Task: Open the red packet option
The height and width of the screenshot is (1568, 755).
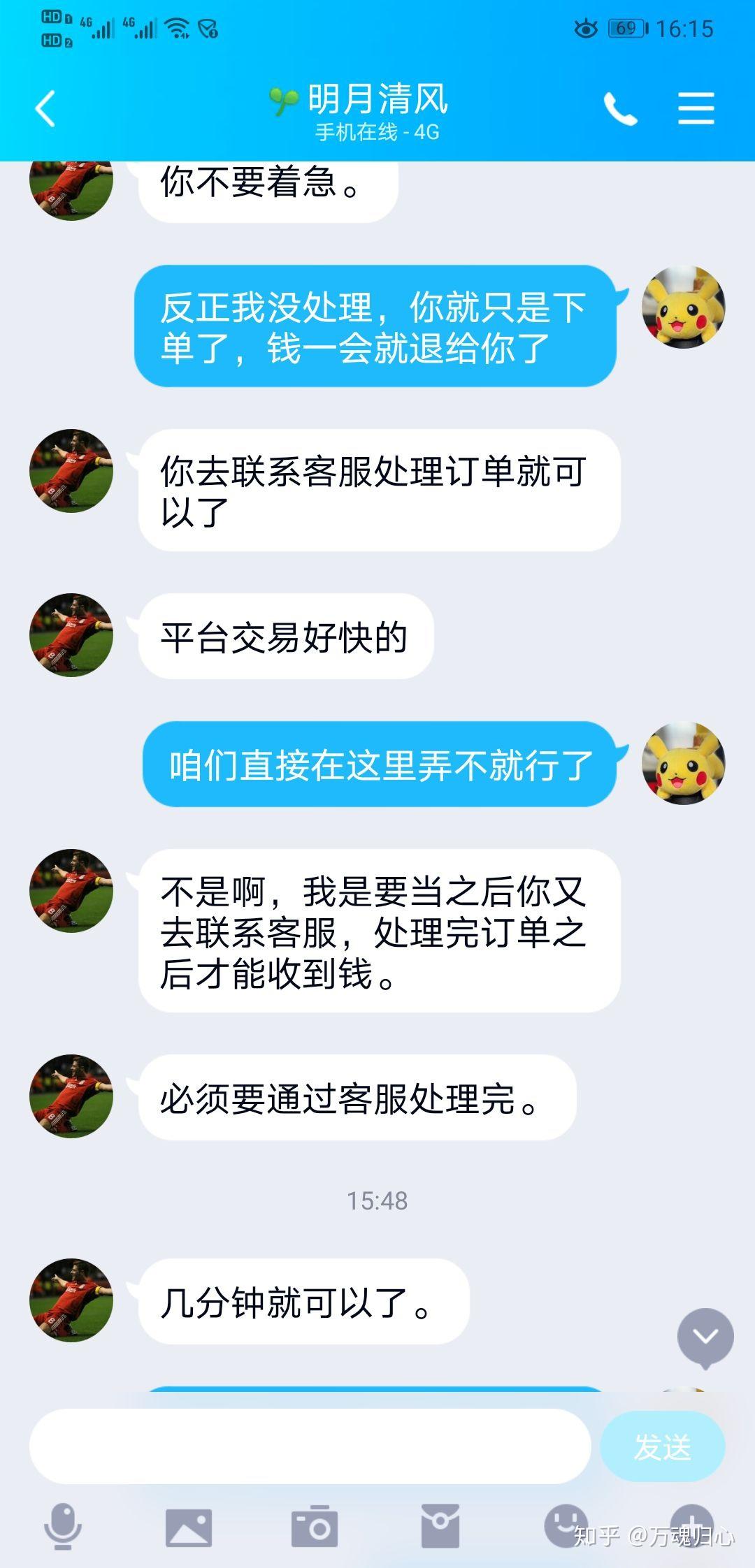Action: click(x=440, y=1527)
